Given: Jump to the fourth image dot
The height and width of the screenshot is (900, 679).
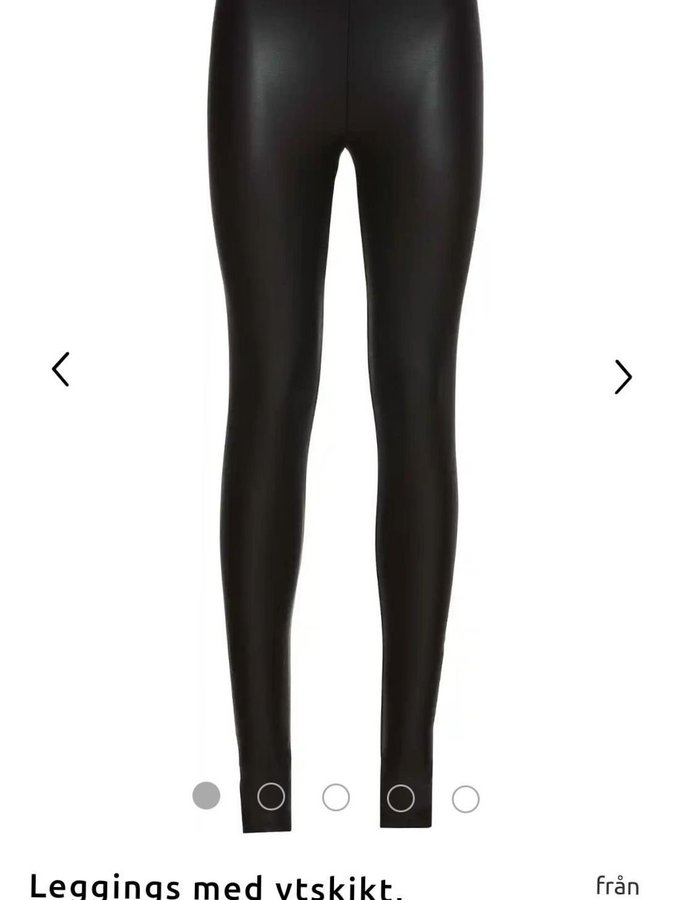Looking at the screenshot, I should (x=401, y=797).
